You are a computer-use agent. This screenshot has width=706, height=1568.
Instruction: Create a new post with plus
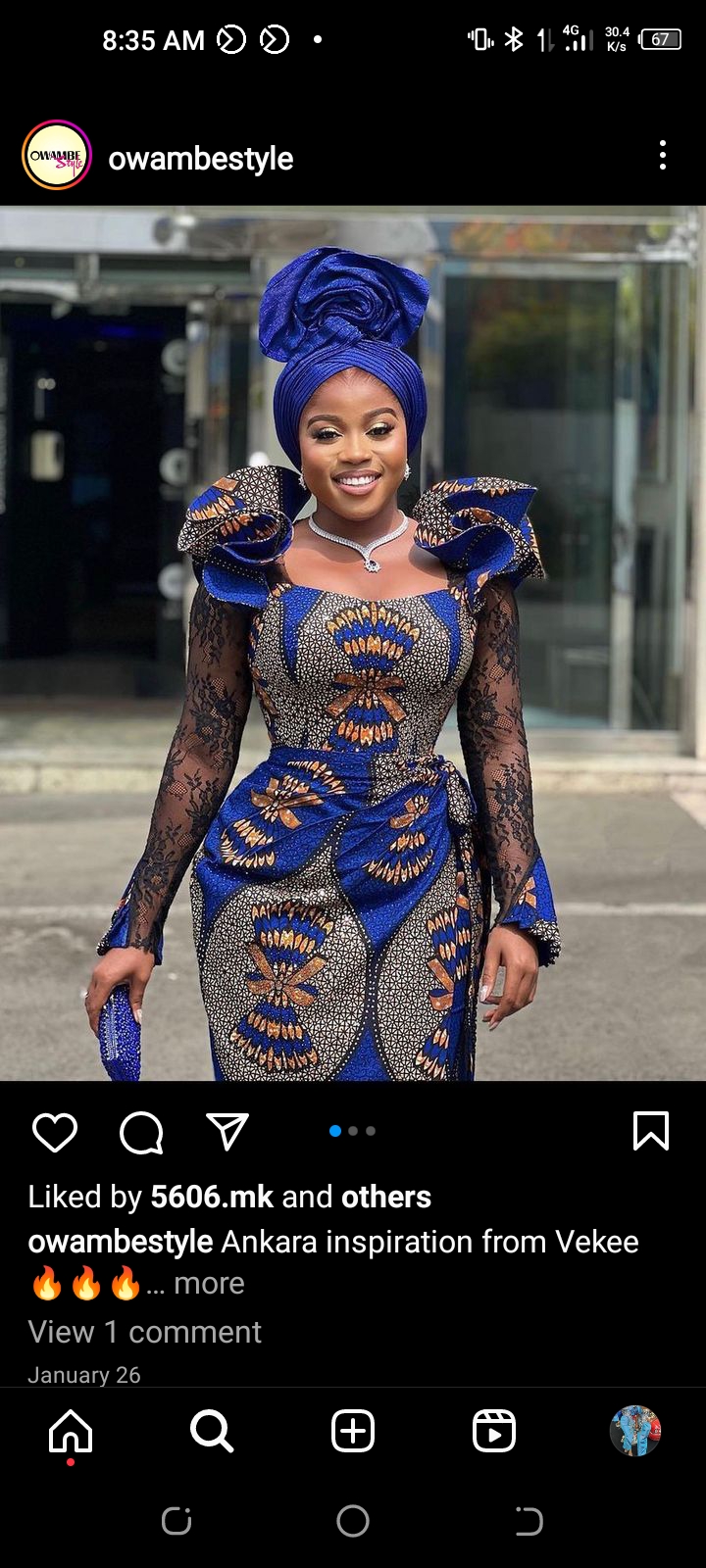(353, 1432)
